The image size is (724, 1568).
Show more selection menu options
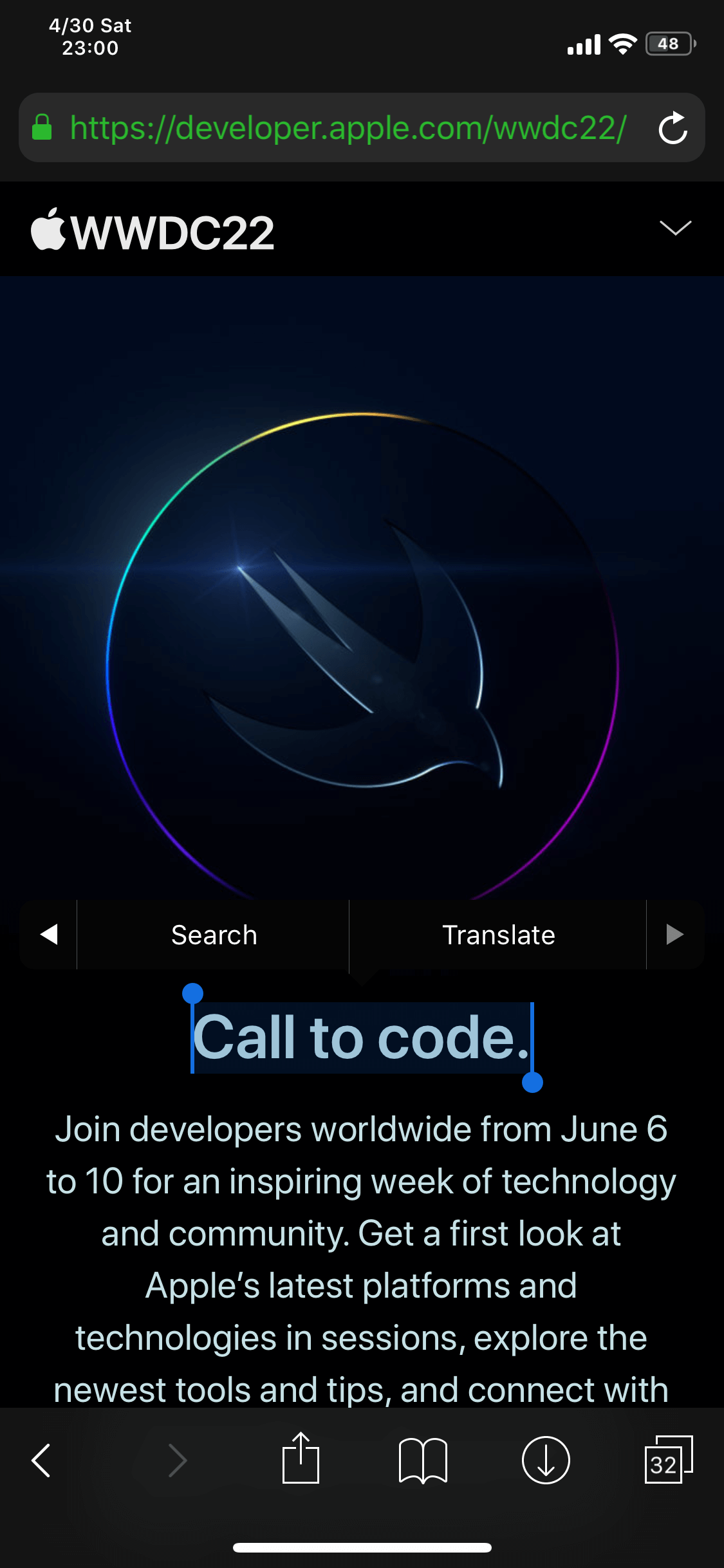pyautogui.click(x=675, y=935)
